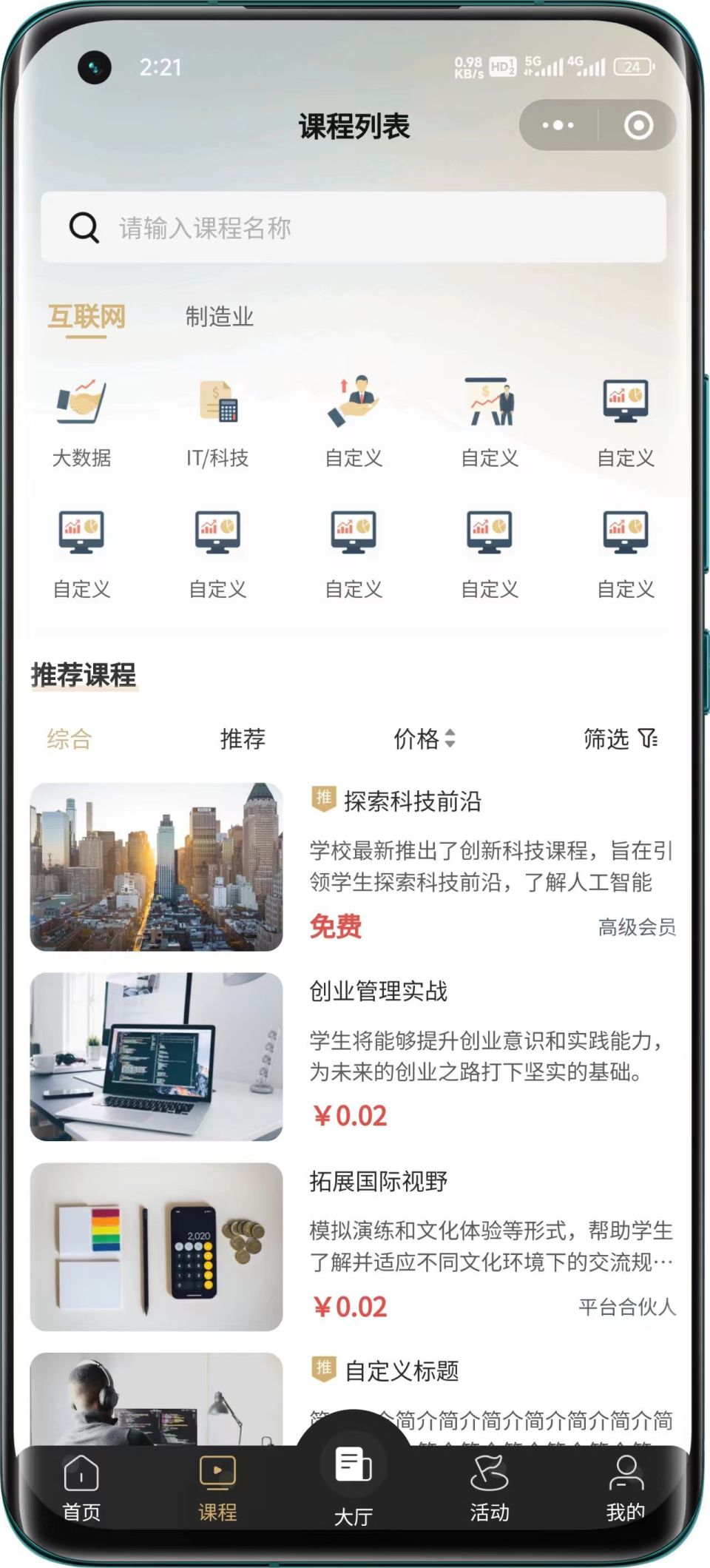Open the 大数据 category

tap(81, 423)
